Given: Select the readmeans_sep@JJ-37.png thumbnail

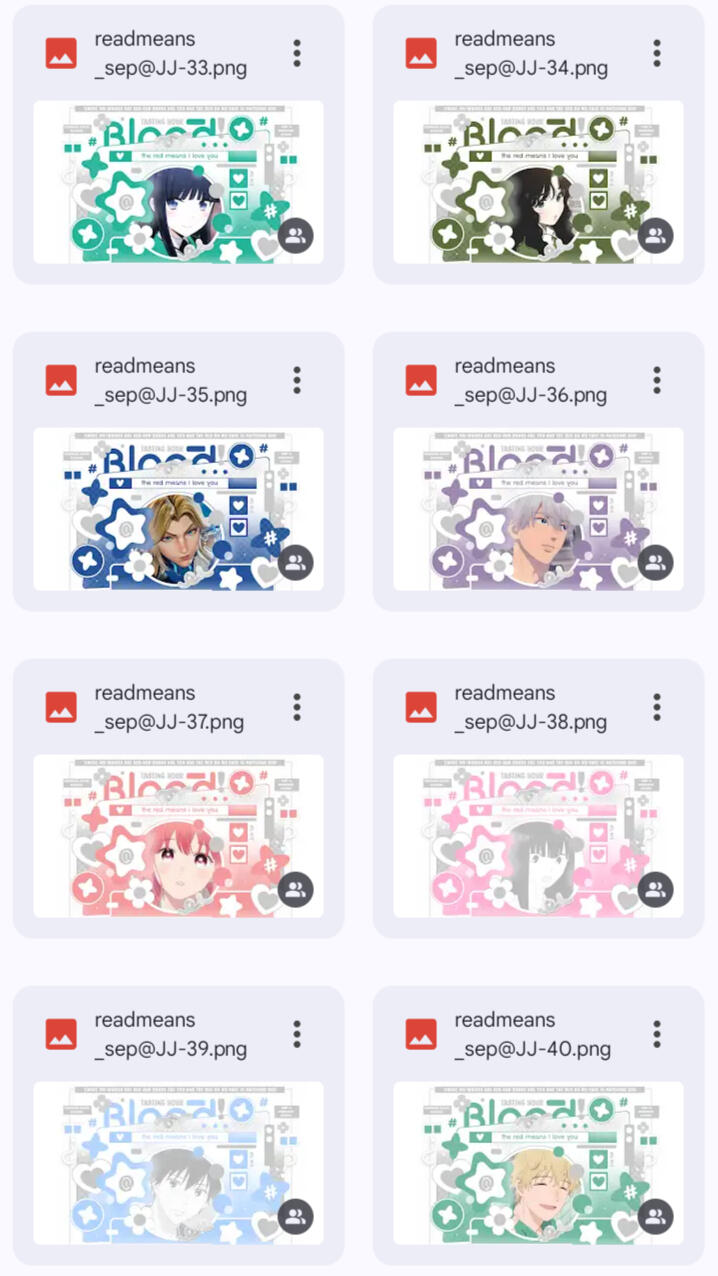Looking at the screenshot, I should pyautogui.click(x=178, y=836).
